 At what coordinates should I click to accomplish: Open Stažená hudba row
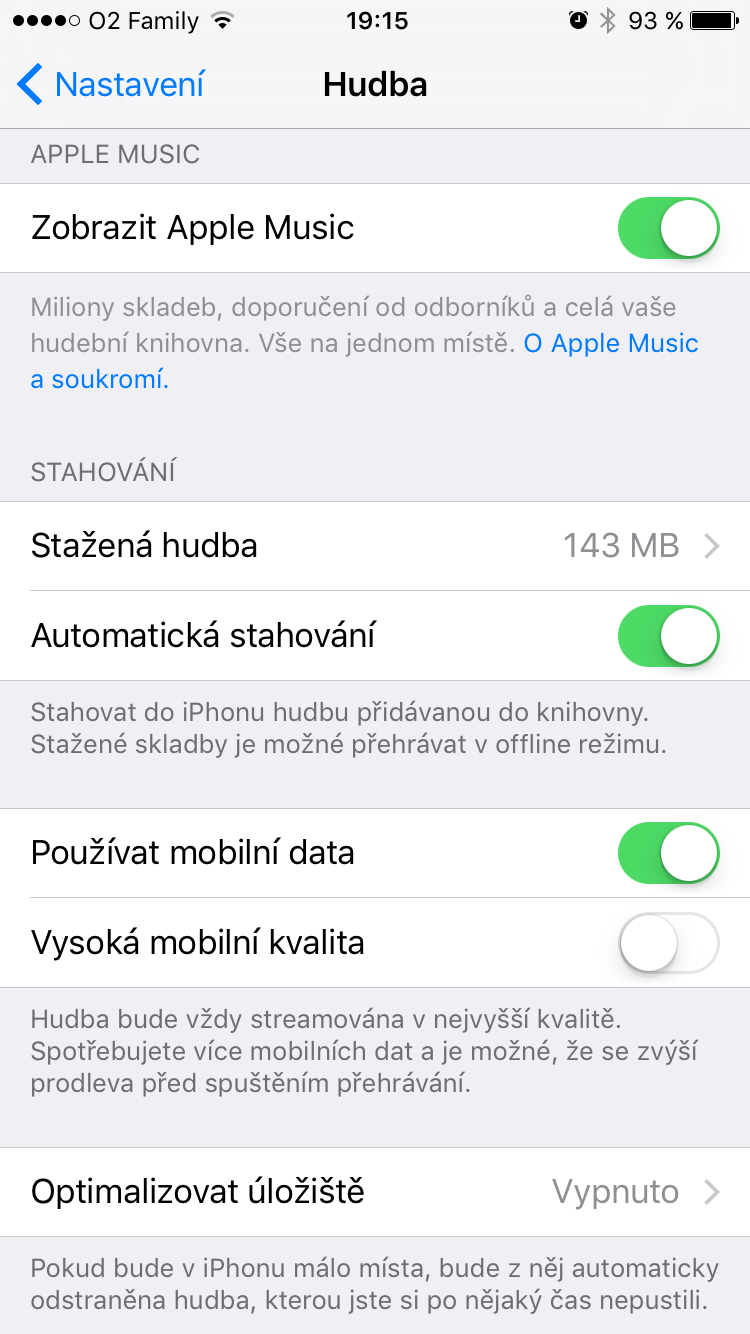tap(375, 546)
